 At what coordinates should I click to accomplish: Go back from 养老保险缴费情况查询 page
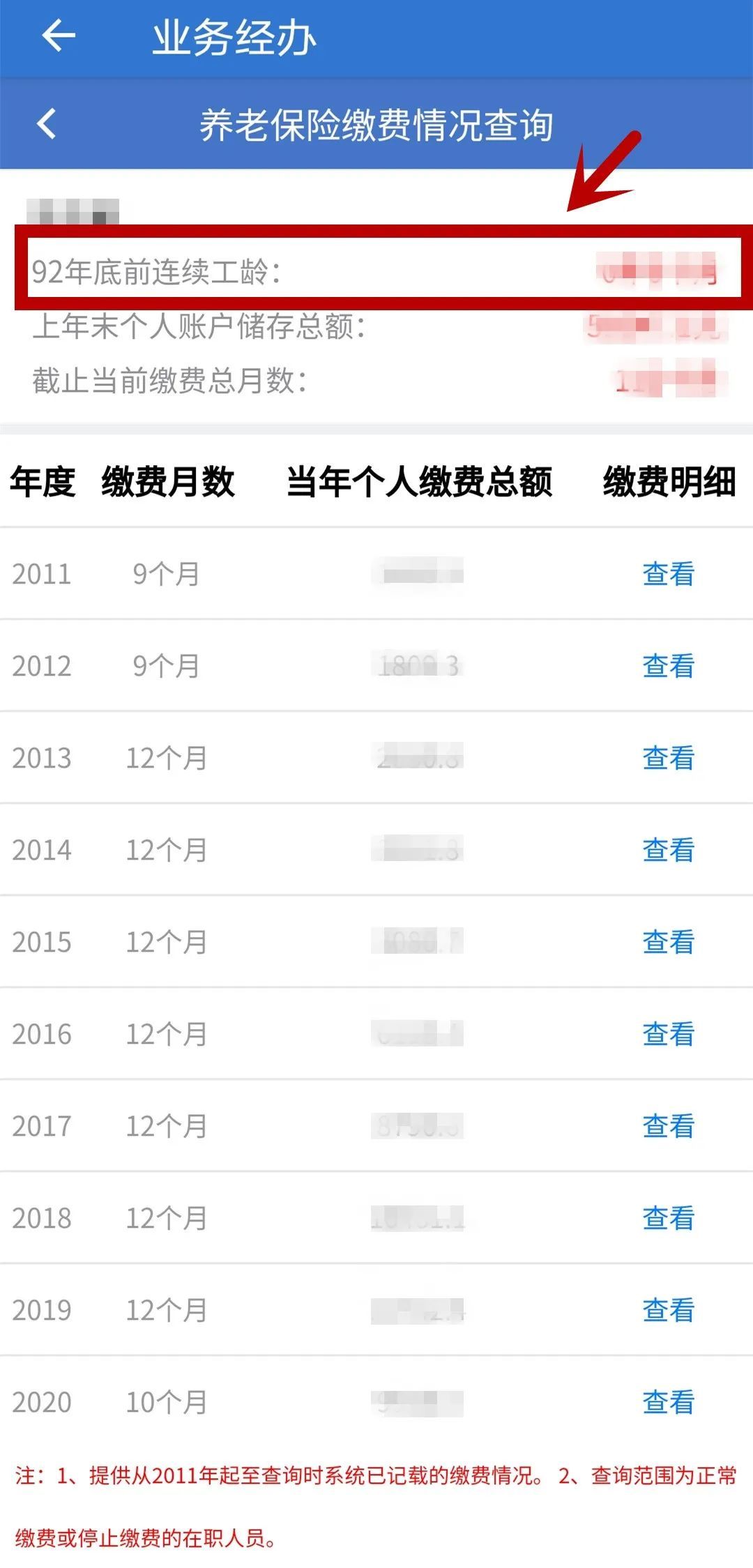46,124
